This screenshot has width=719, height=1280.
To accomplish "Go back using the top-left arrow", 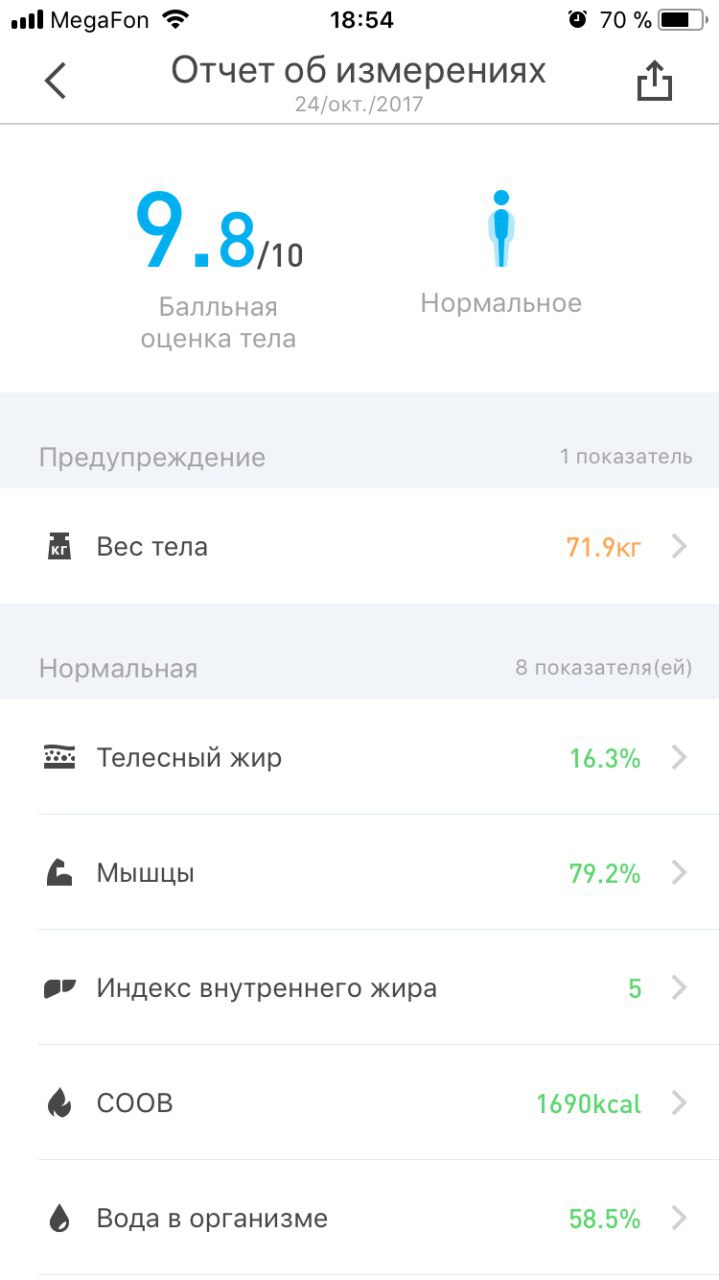I will coord(55,81).
